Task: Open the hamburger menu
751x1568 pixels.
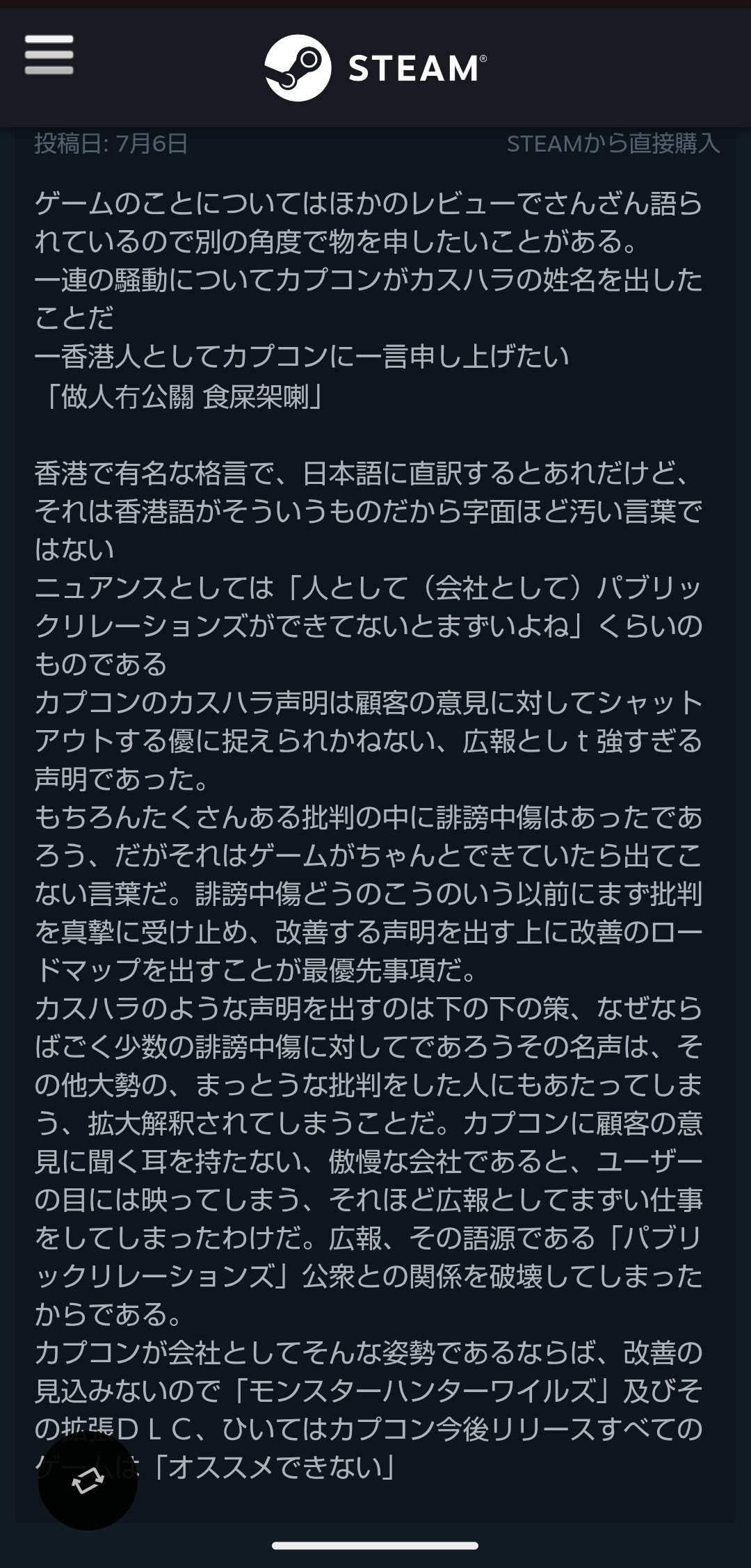Action: click(49, 55)
